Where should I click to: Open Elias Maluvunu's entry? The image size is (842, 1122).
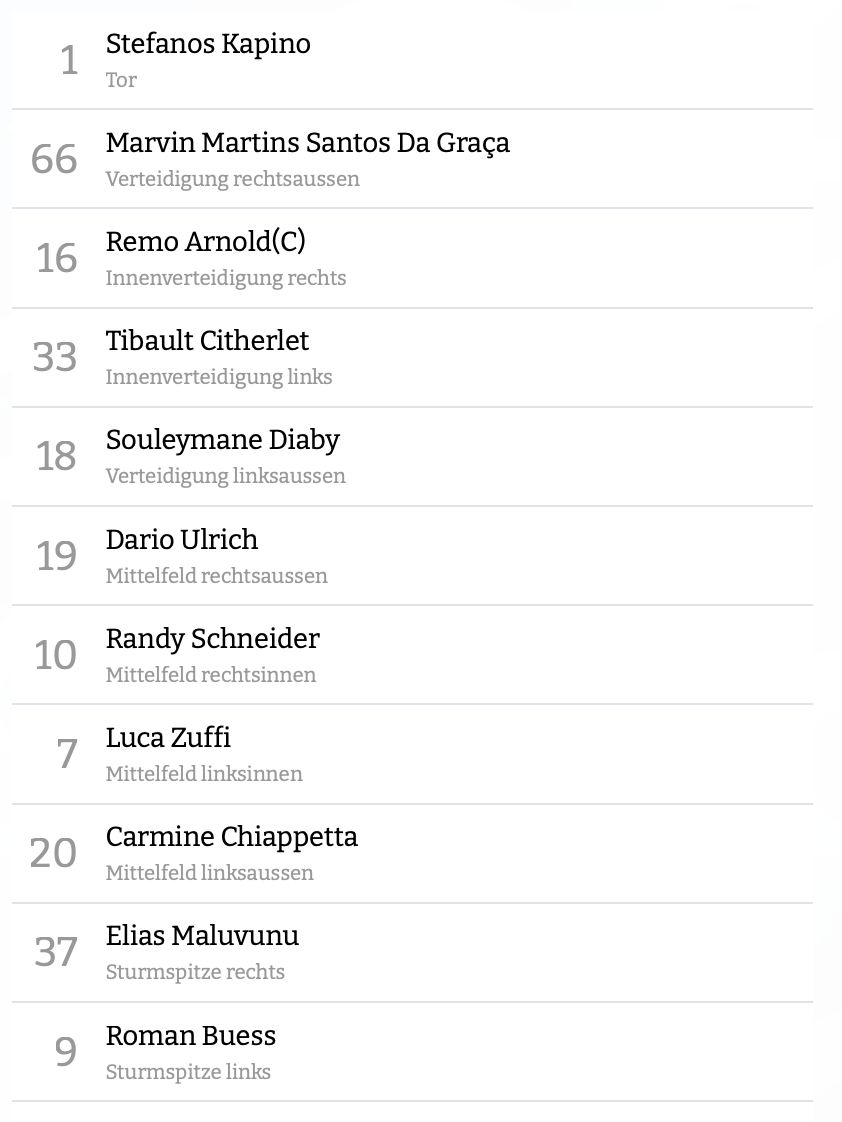[x=202, y=937]
